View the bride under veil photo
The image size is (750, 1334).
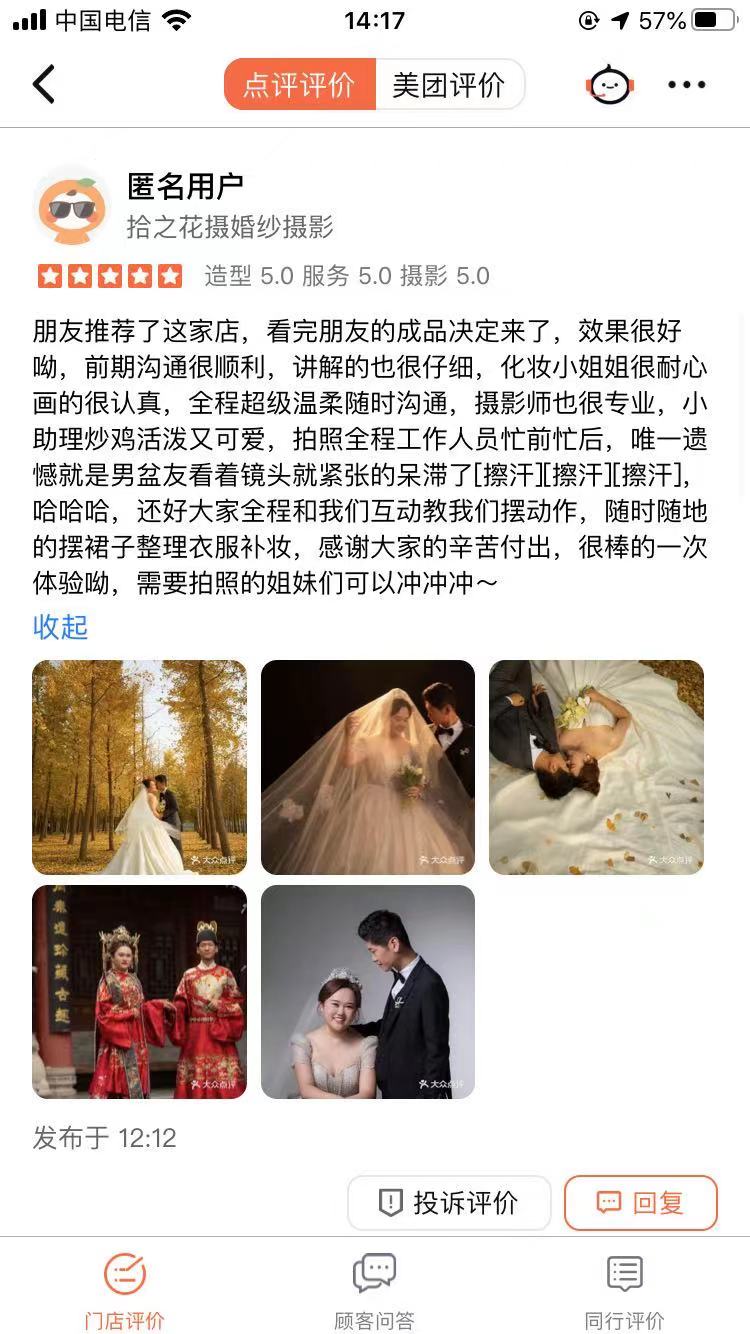(368, 767)
